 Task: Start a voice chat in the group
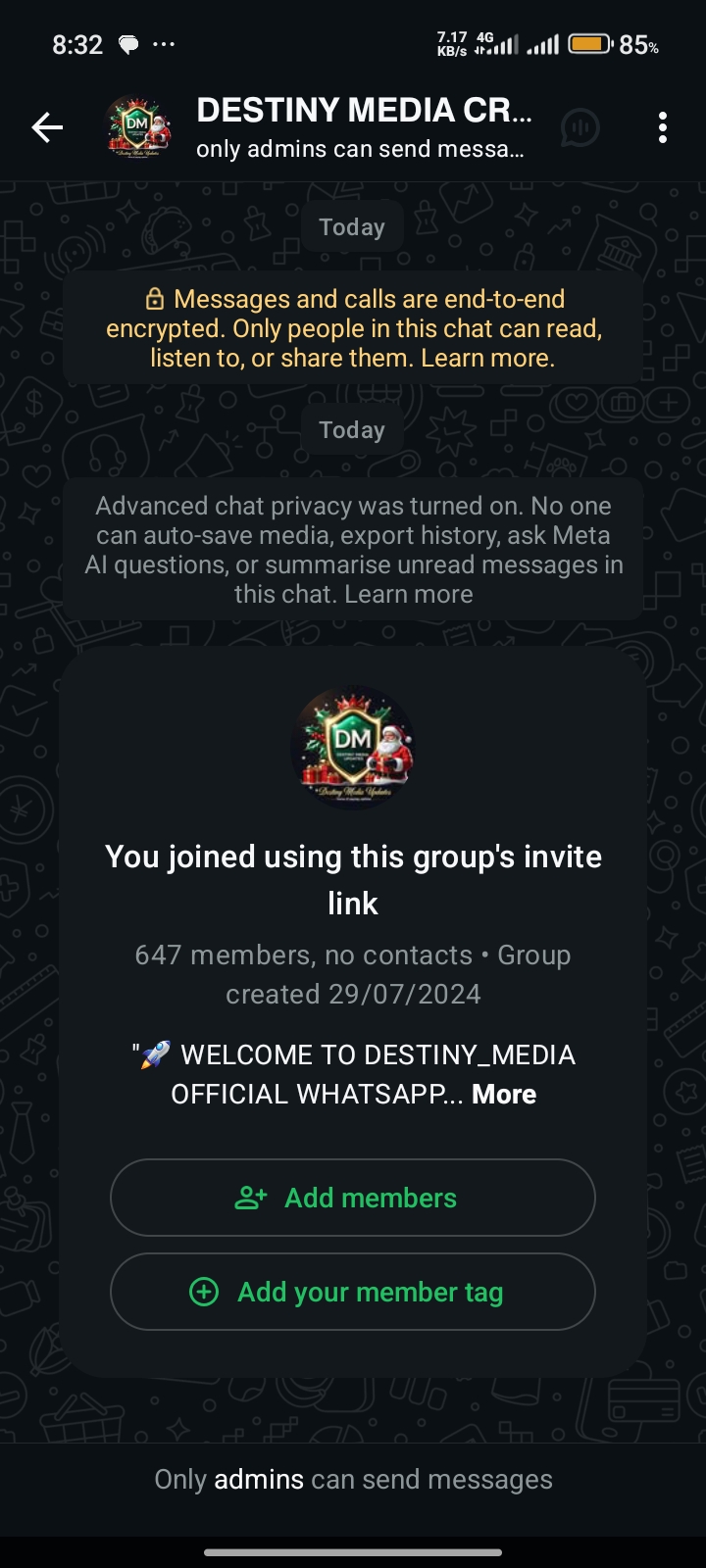[x=580, y=127]
